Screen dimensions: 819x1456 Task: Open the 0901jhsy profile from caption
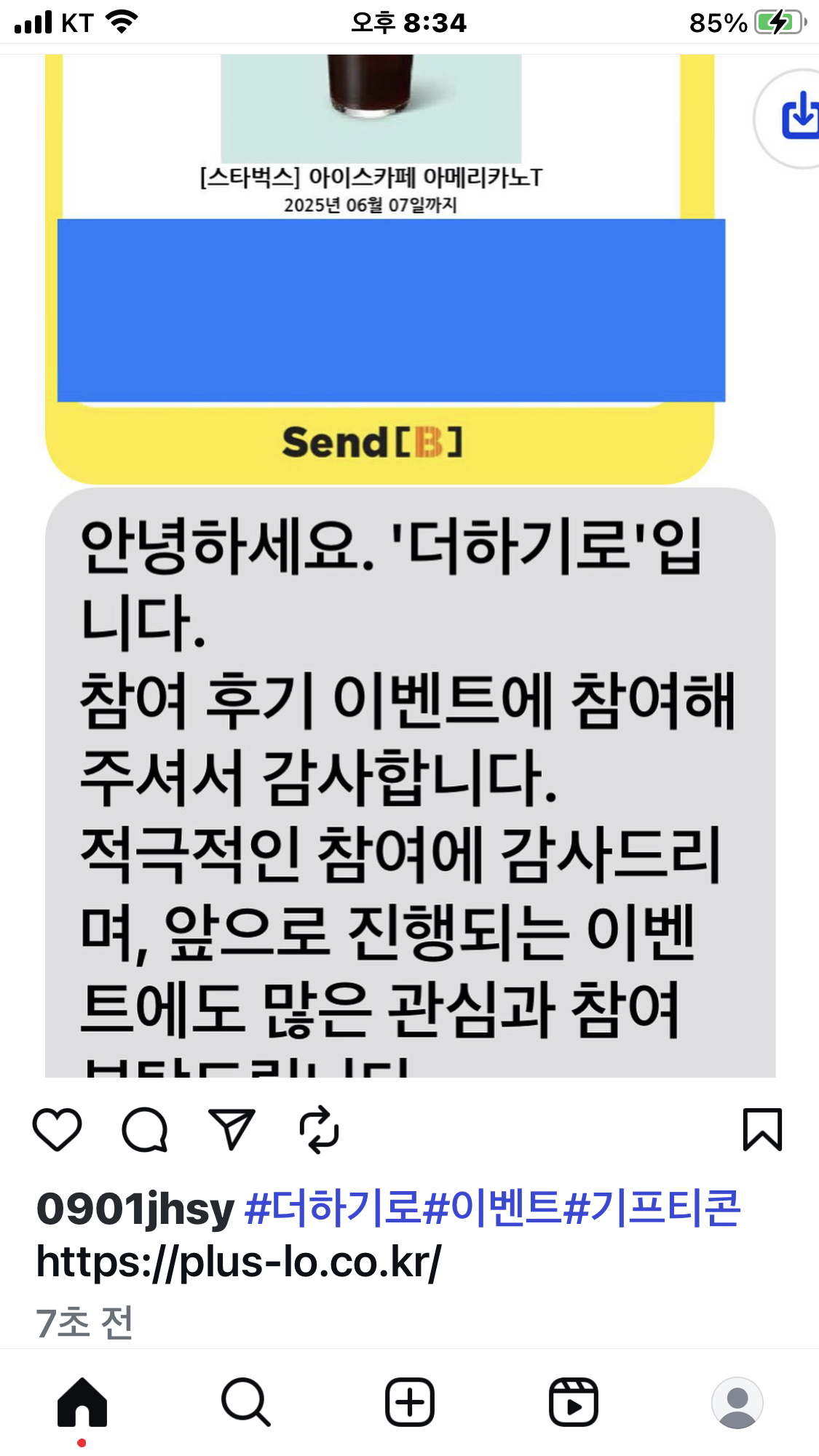point(135,1209)
